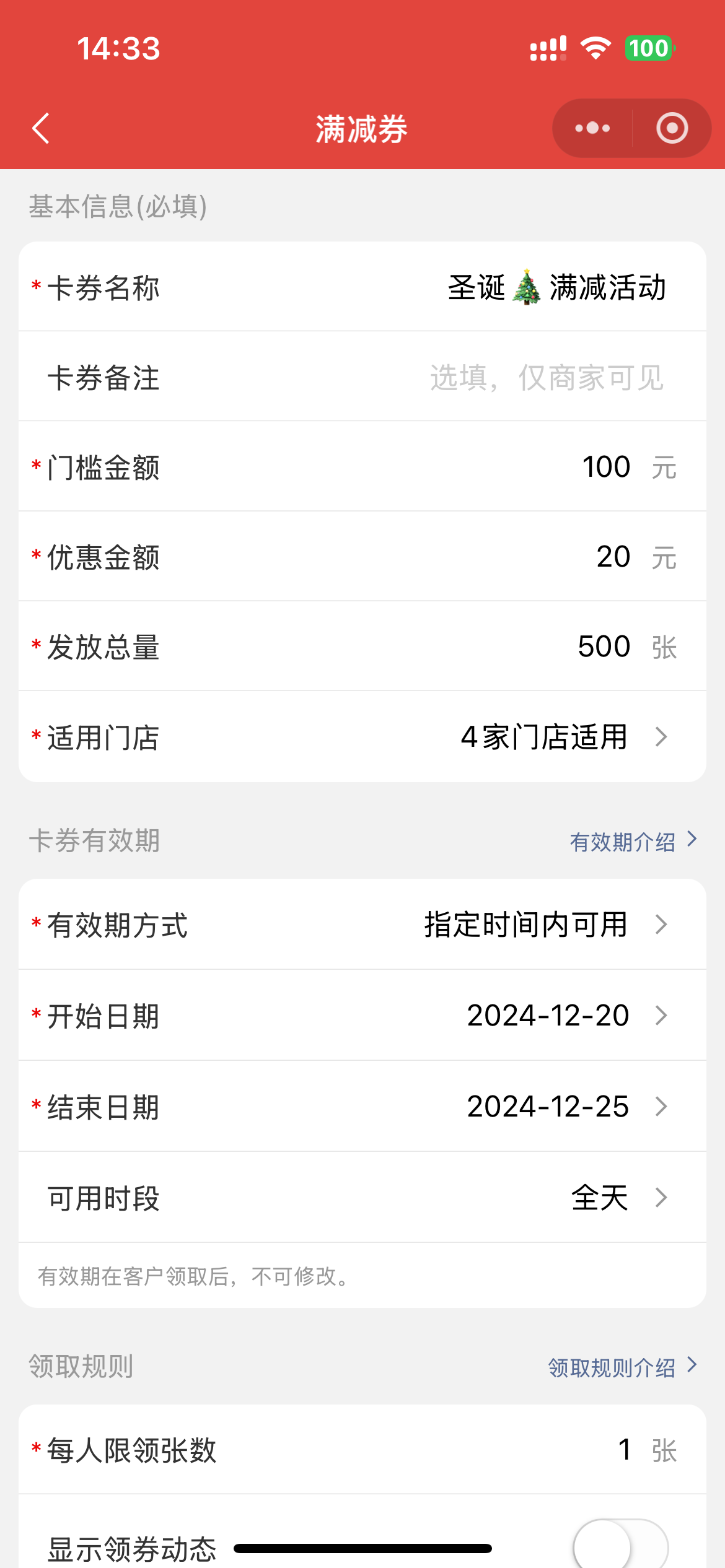
Task: Open the 适用门店 store selection
Action: (x=563, y=737)
